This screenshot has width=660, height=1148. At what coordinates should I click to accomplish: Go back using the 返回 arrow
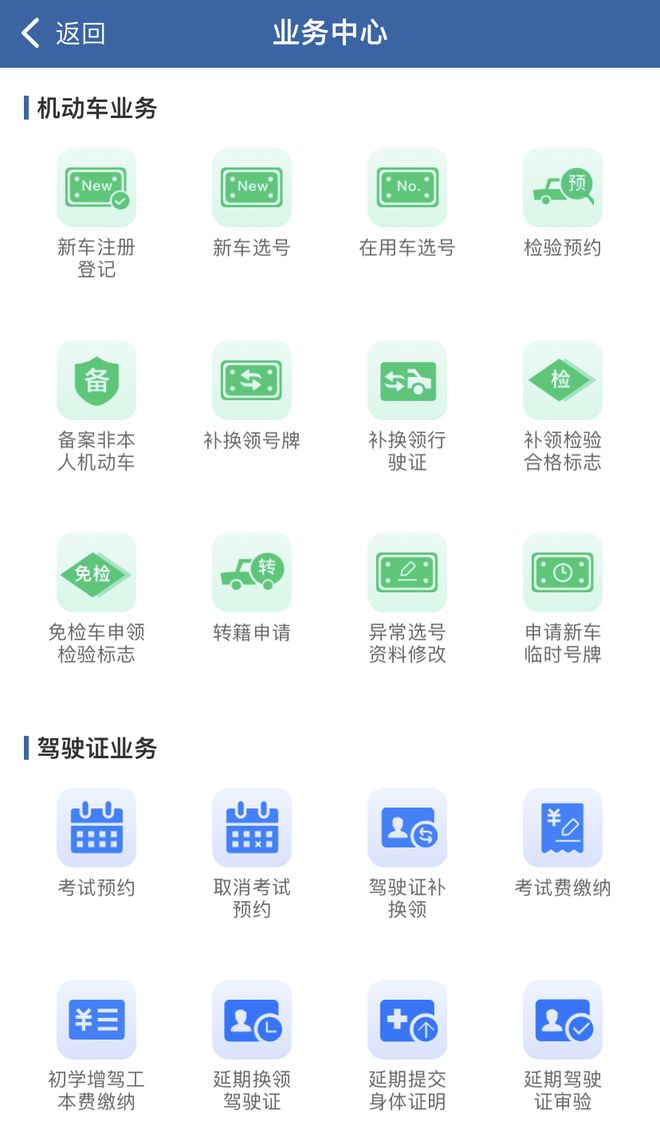(x=63, y=33)
